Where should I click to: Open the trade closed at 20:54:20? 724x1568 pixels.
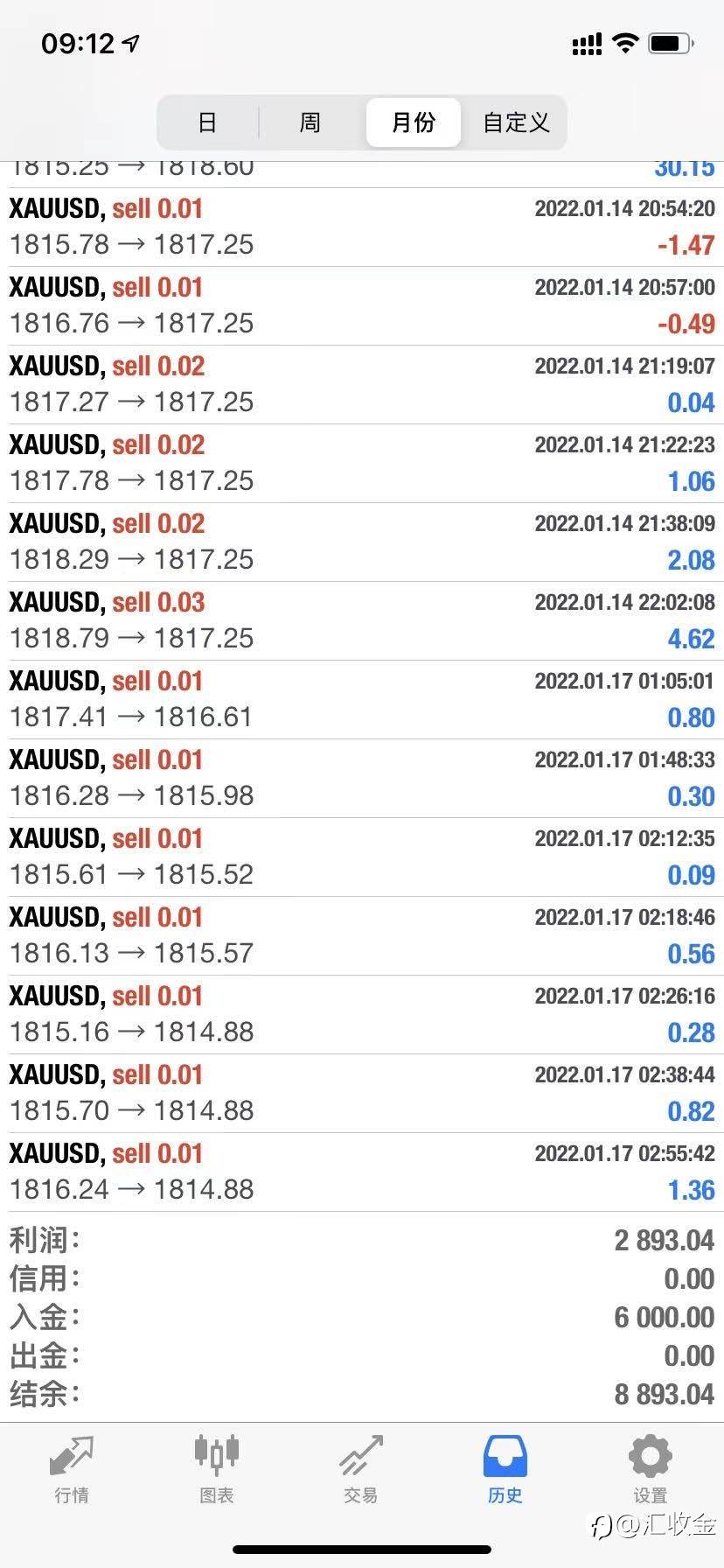[362, 227]
